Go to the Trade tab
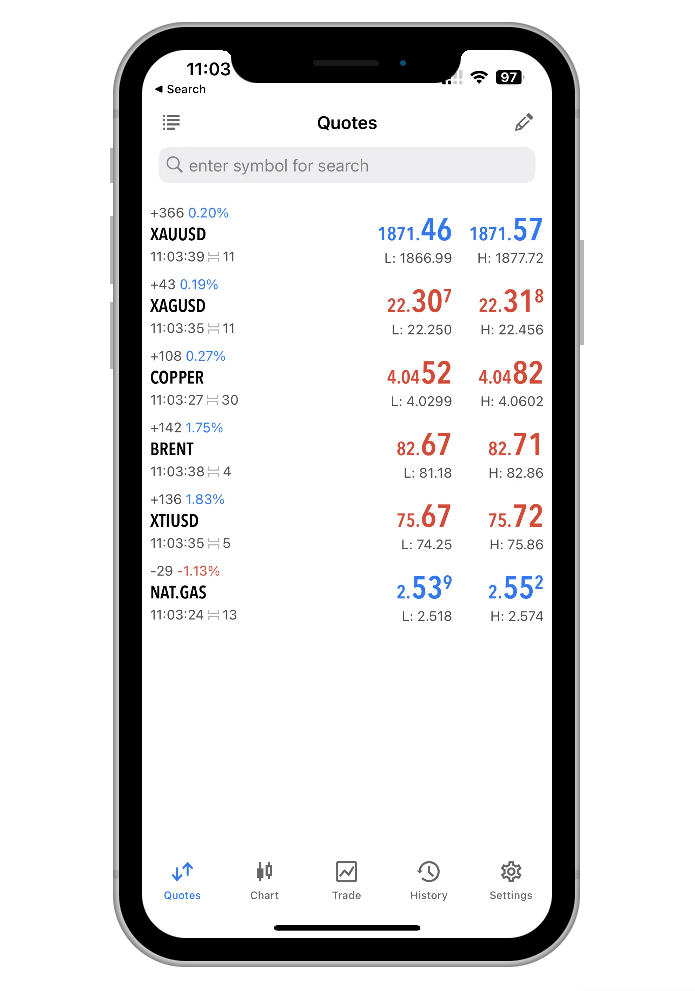The height and width of the screenshot is (991, 695). (x=346, y=880)
